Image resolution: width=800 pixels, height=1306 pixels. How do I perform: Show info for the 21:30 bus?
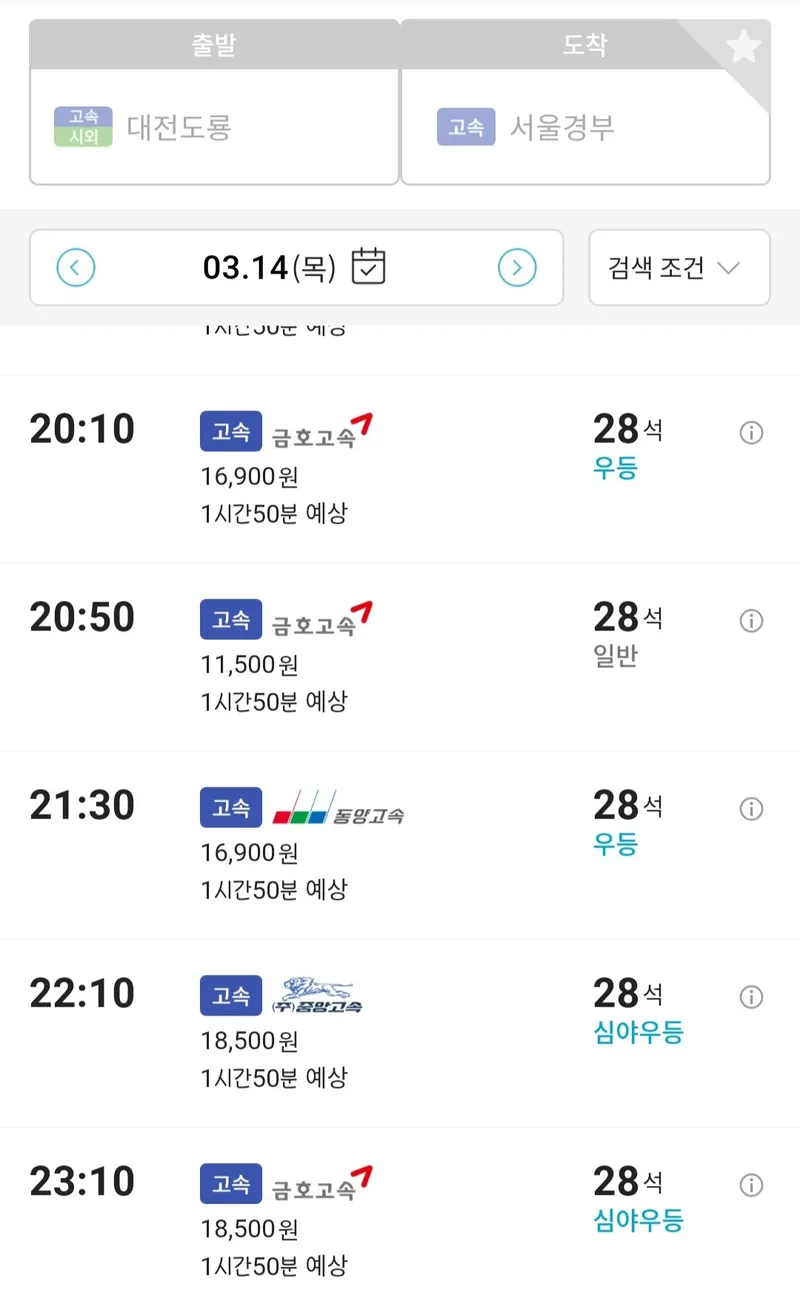point(751,808)
